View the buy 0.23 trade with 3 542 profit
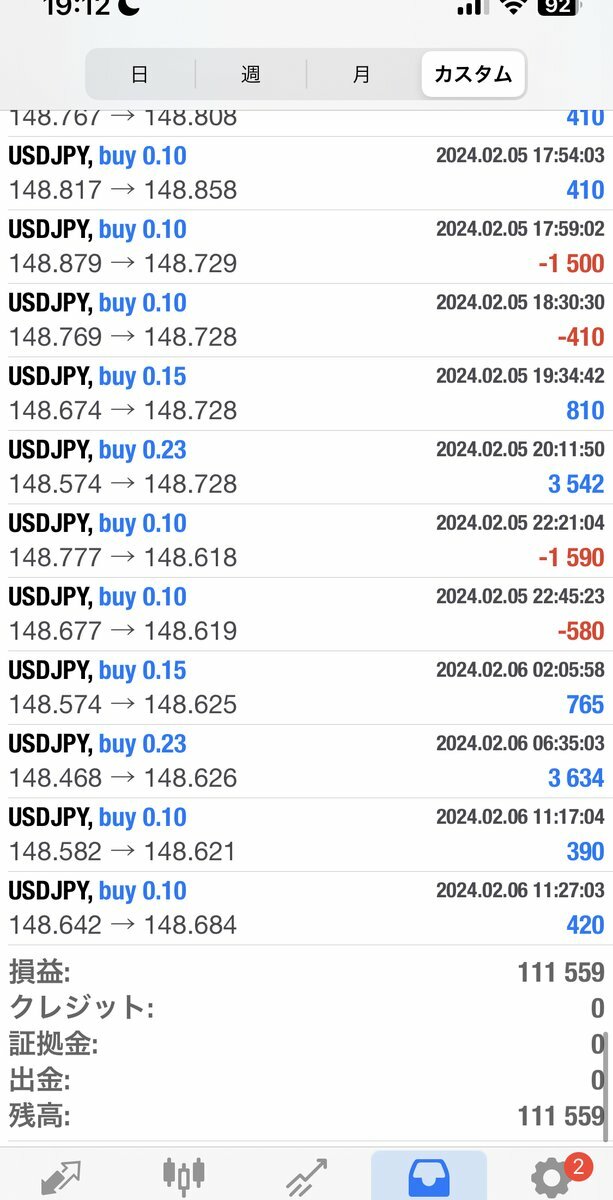Screen dimensions: 613x1200 tap(306, 467)
